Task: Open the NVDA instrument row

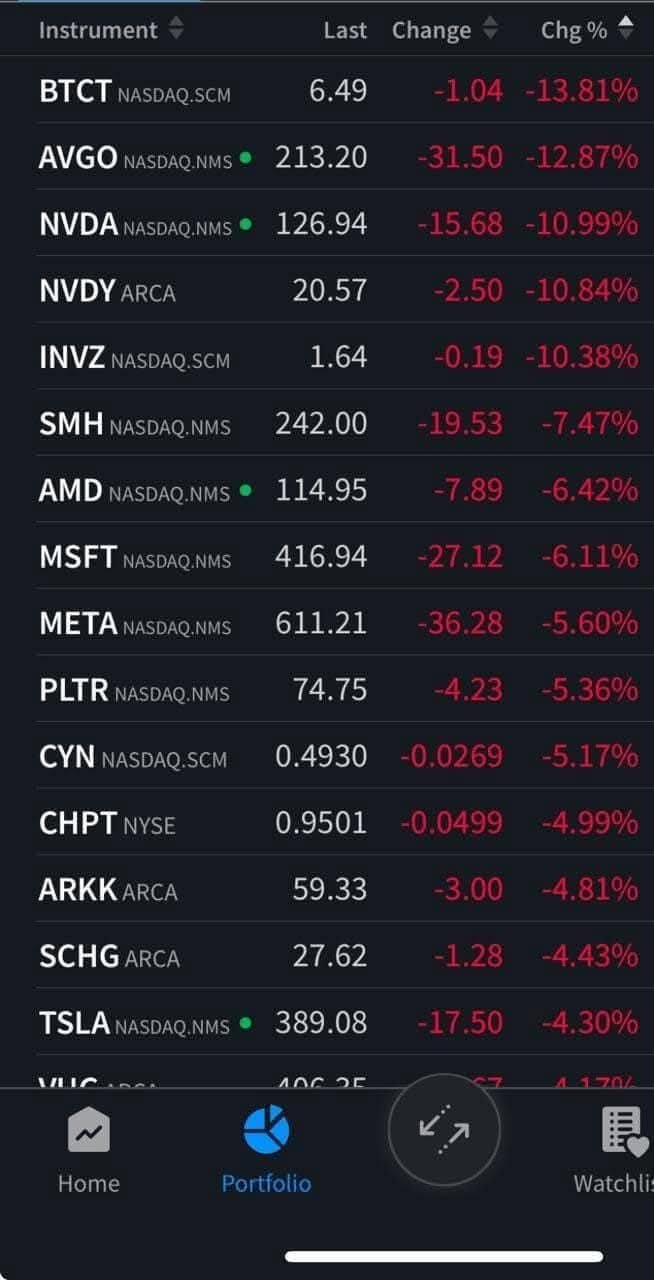Action: pyautogui.click(x=337, y=224)
